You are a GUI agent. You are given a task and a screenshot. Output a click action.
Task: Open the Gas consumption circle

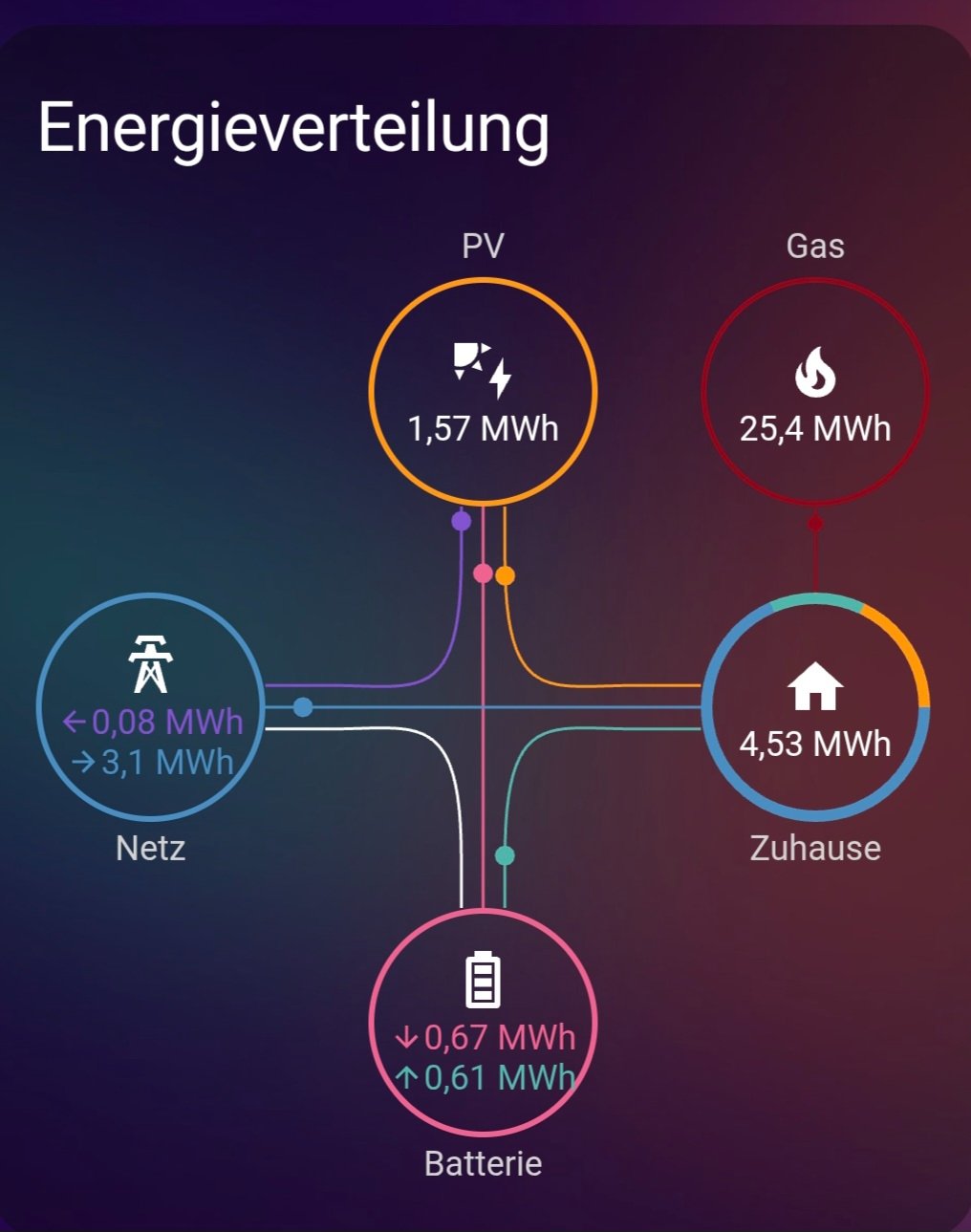pyautogui.click(x=815, y=391)
